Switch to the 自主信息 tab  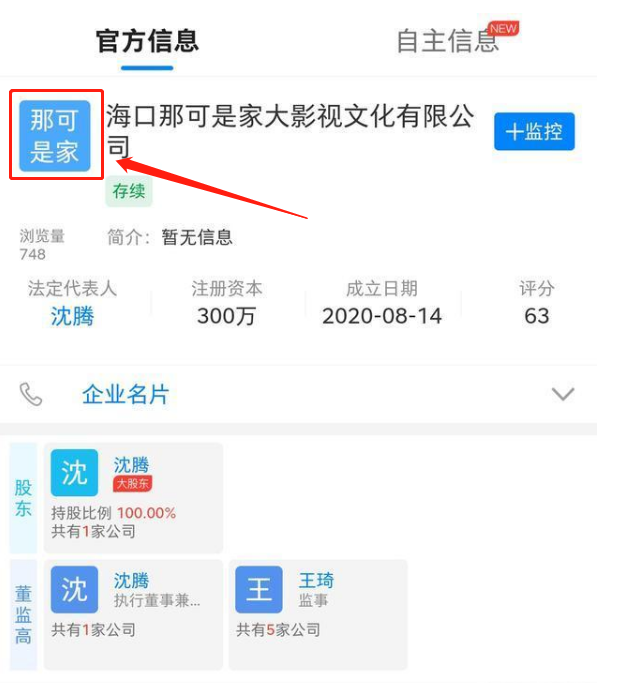pos(446,41)
